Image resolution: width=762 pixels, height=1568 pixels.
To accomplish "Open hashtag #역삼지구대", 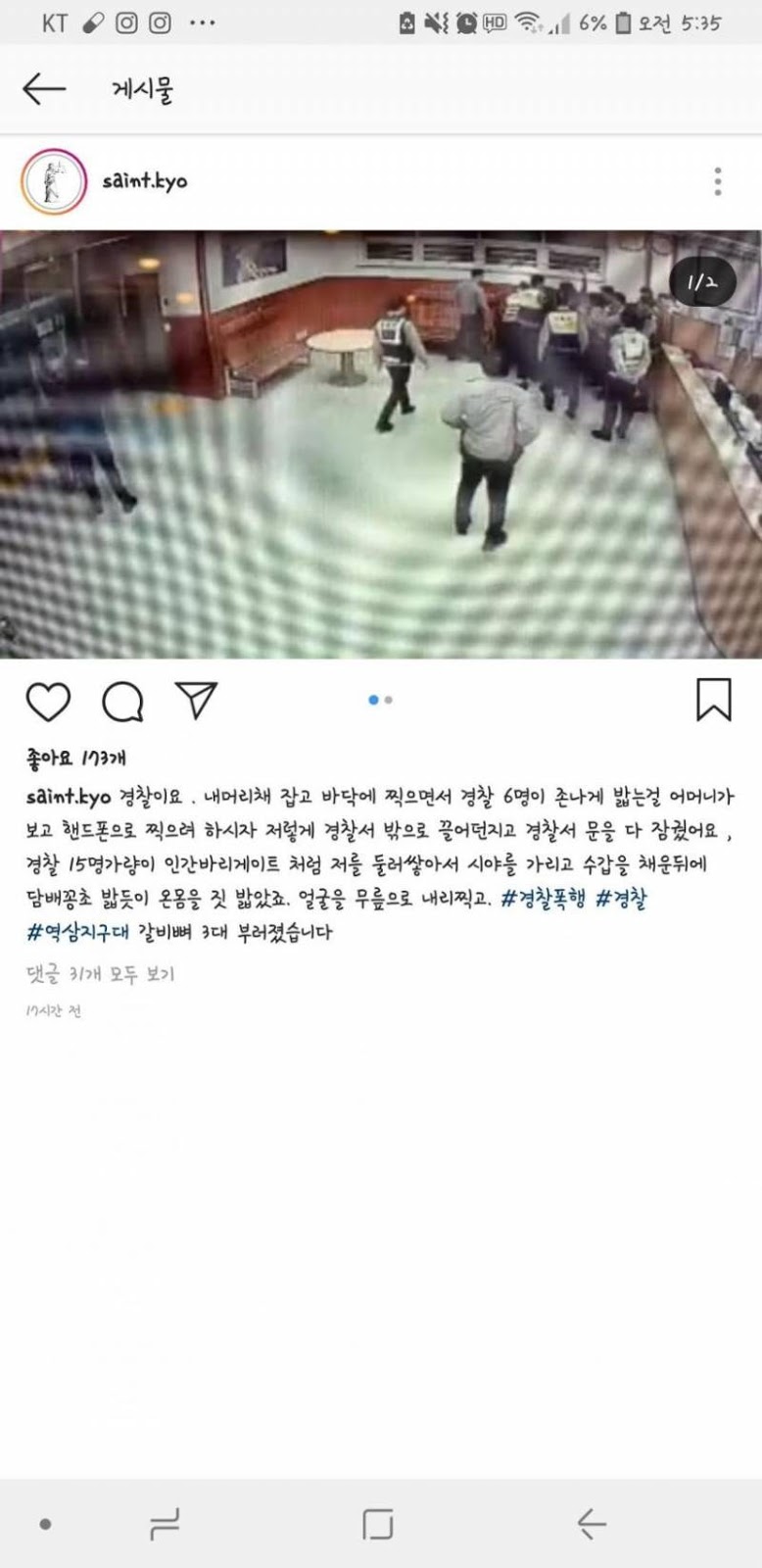I will (x=78, y=932).
